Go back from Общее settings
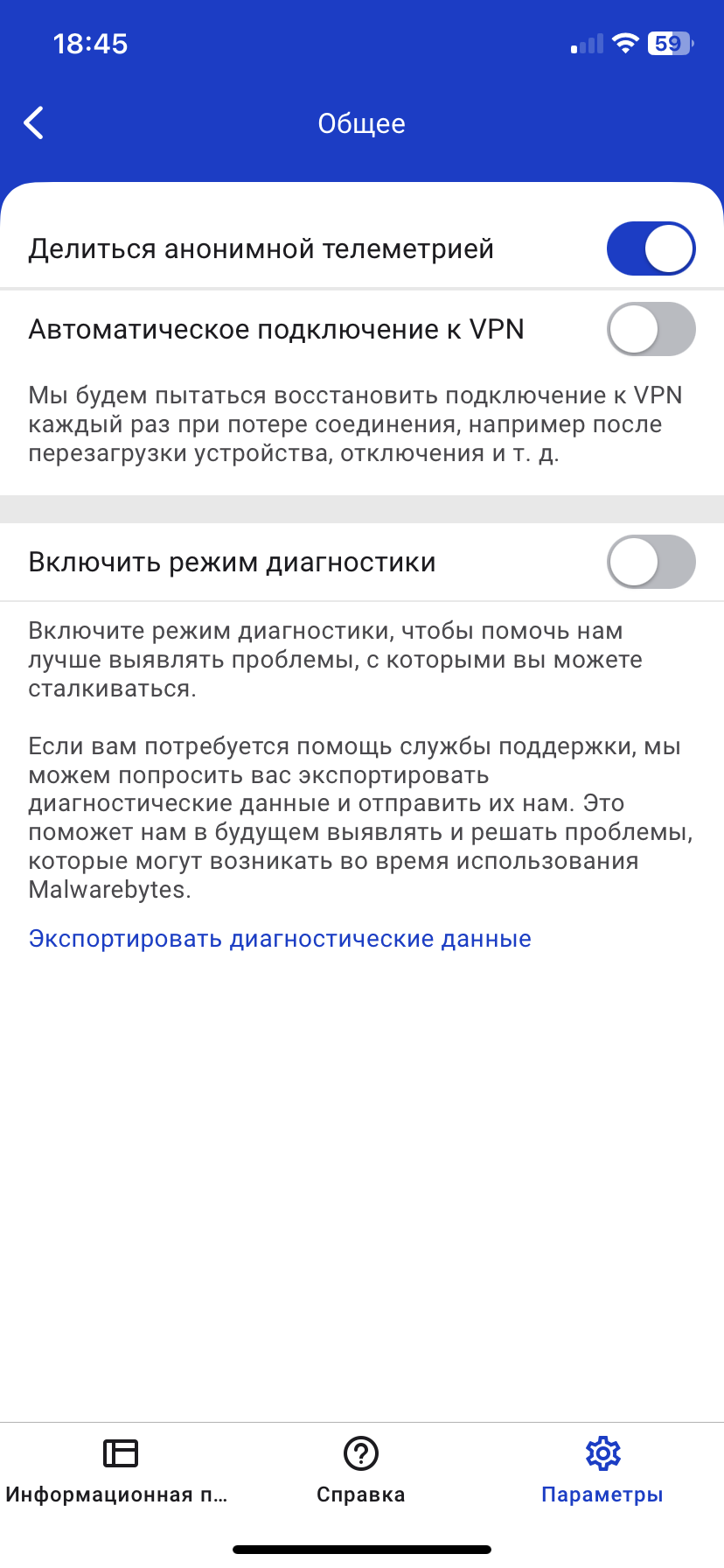724x1568 pixels. [x=34, y=123]
